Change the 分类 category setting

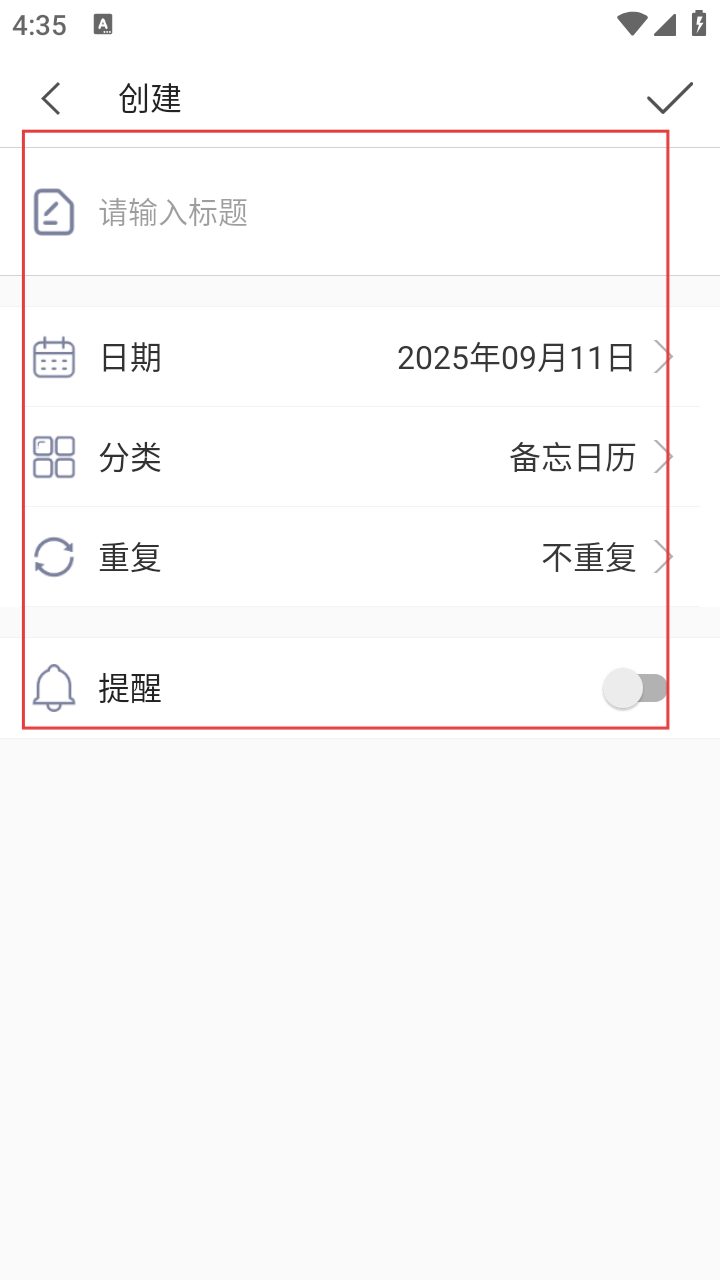(x=360, y=457)
